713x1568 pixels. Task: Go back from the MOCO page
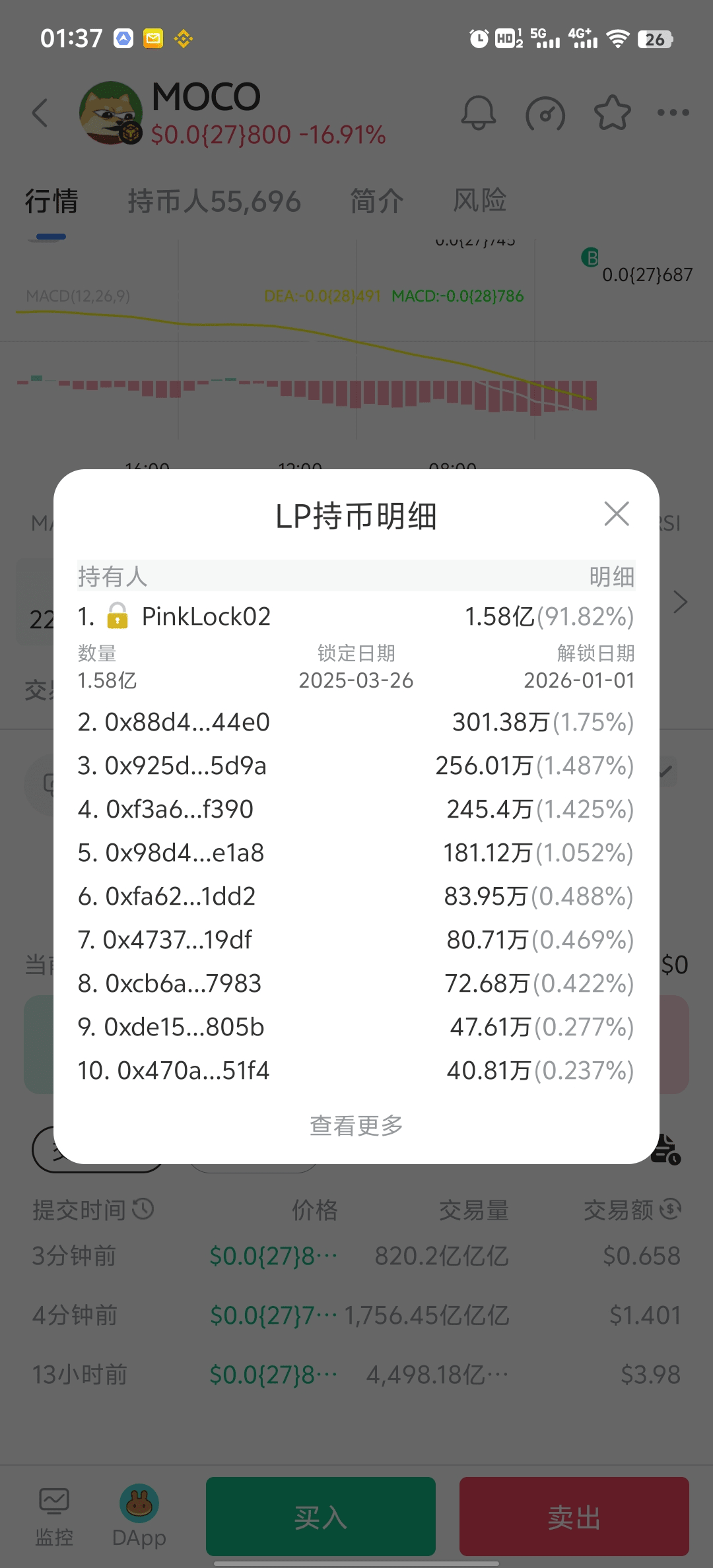40,113
